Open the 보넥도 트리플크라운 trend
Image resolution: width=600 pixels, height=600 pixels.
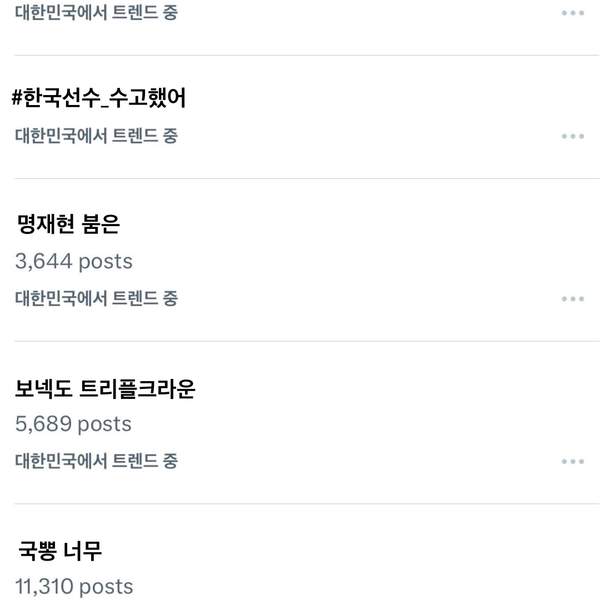click(x=105, y=388)
